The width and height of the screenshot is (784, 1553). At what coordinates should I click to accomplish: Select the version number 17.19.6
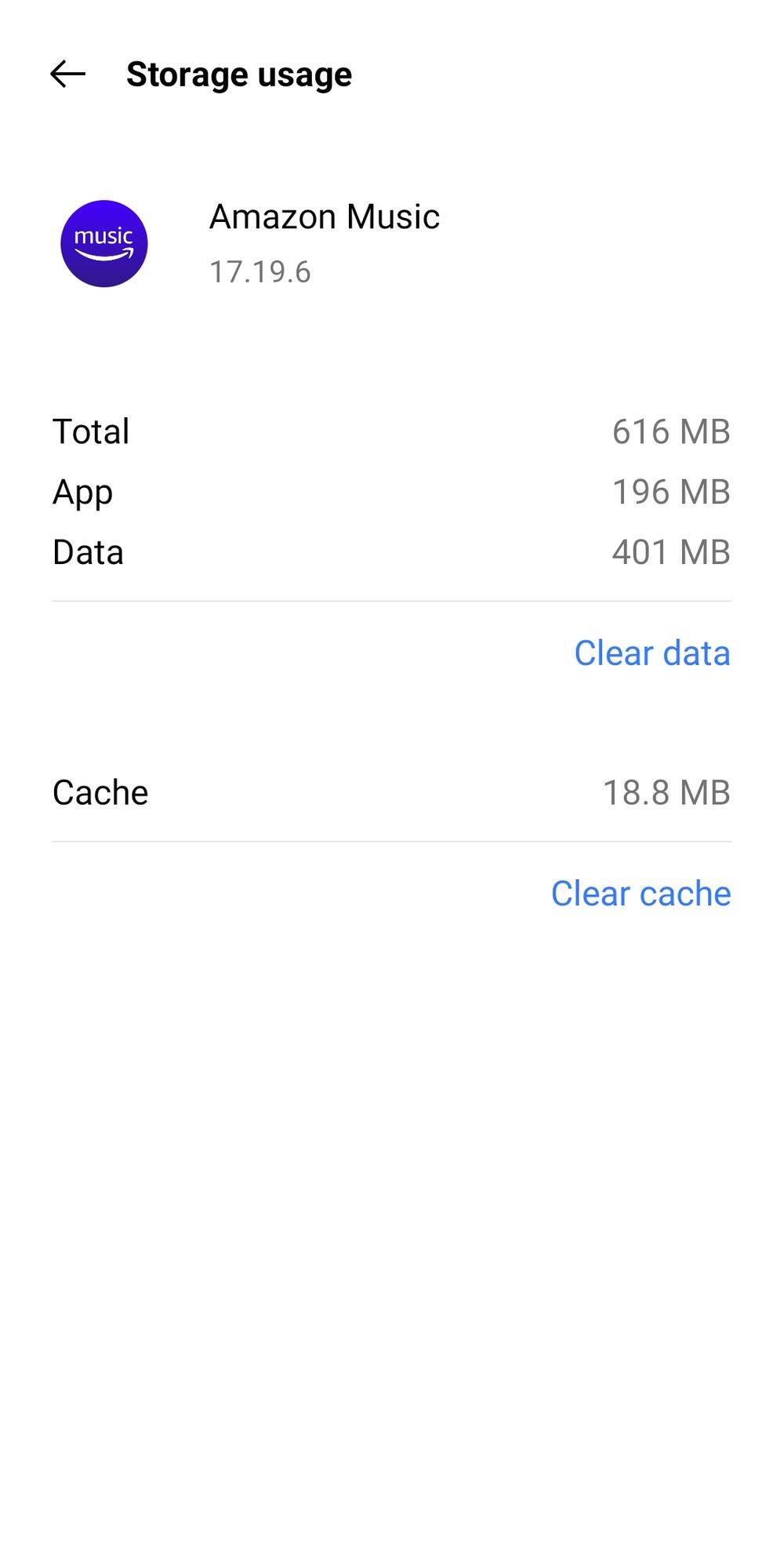coord(260,273)
